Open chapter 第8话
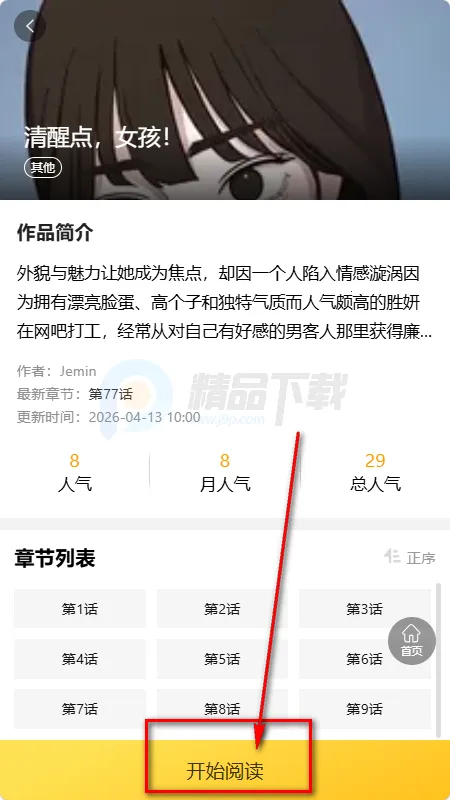The height and width of the screenshot is (800, 450). 222,709
